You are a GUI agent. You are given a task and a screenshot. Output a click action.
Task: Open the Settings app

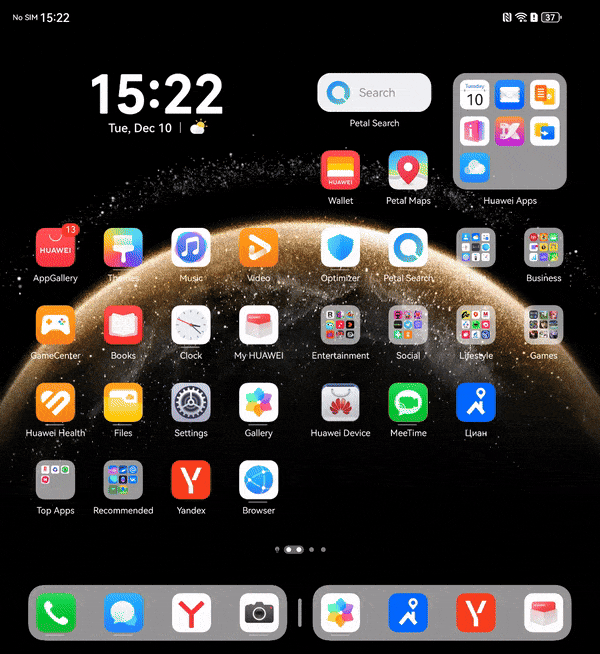click(x=191, y=403)
